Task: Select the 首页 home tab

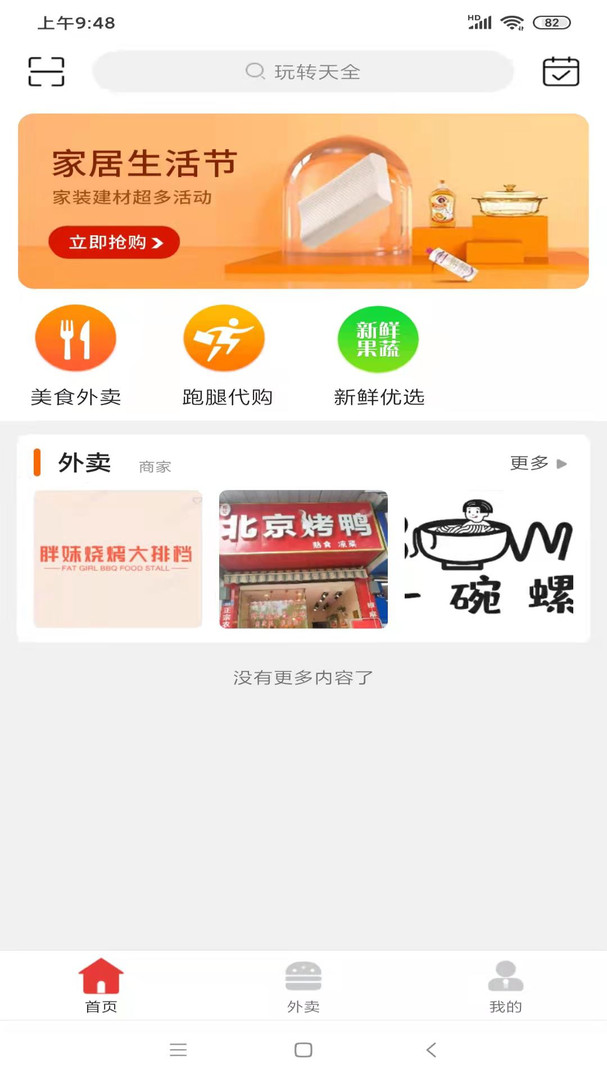Action: tap(101, 986)
